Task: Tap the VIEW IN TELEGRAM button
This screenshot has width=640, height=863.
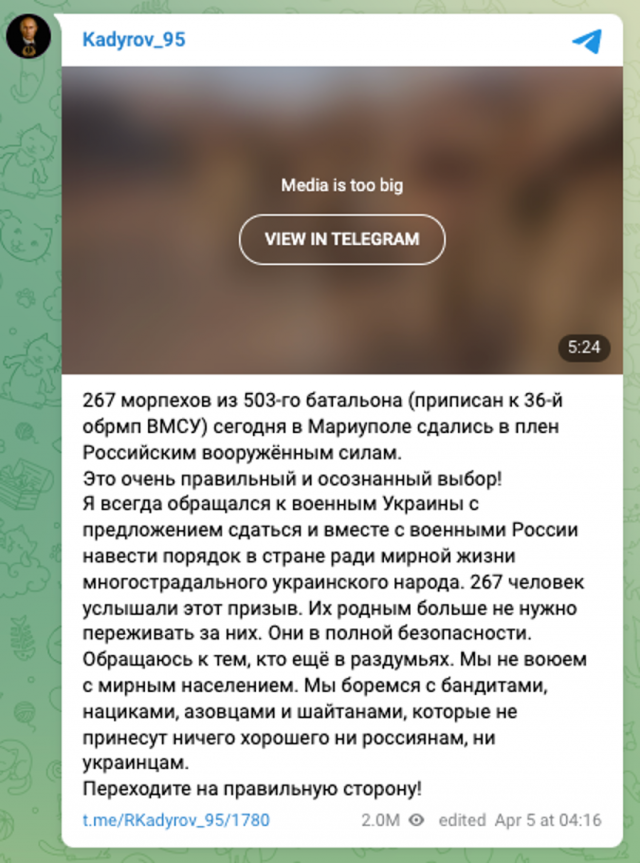Action: click(x=342, y=239)
